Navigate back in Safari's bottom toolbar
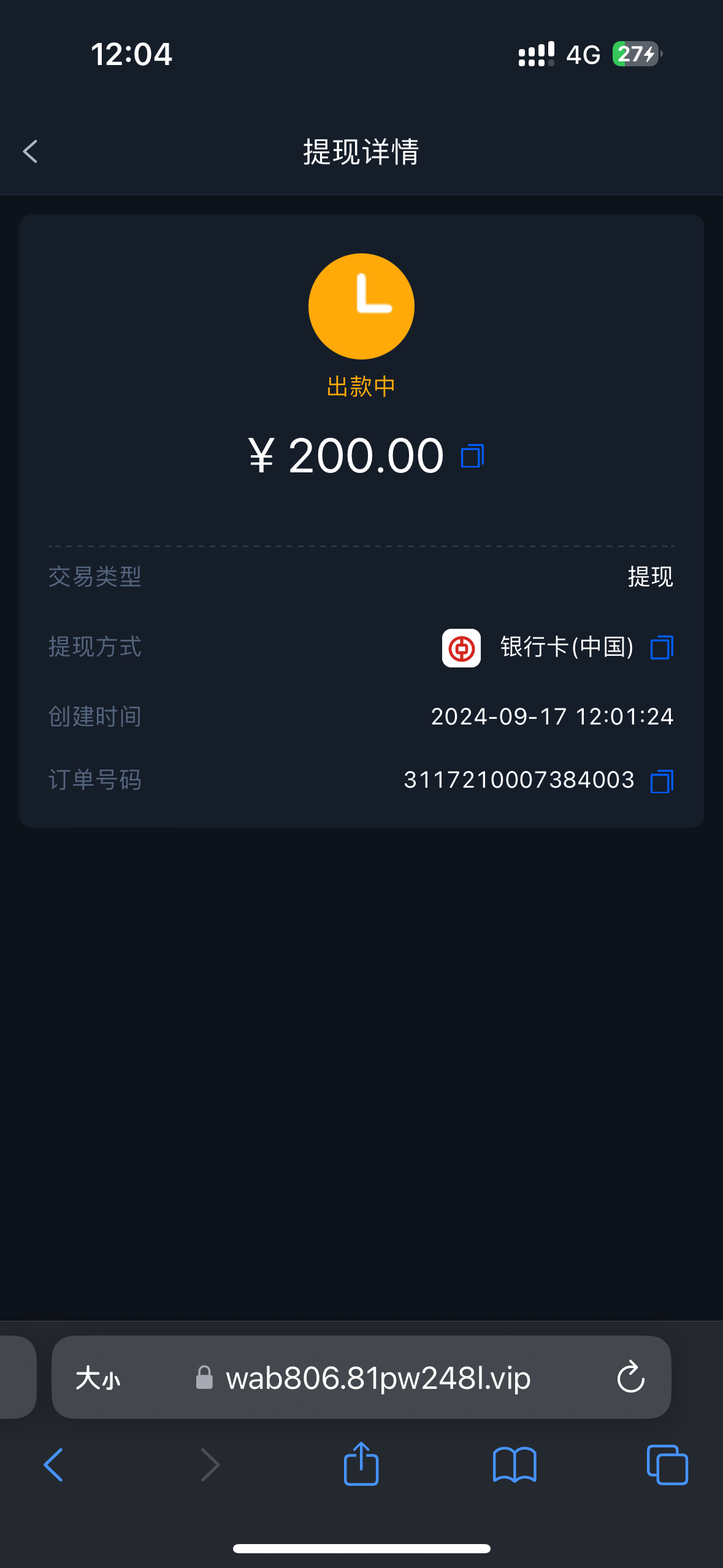 (x=53, y=1465)
